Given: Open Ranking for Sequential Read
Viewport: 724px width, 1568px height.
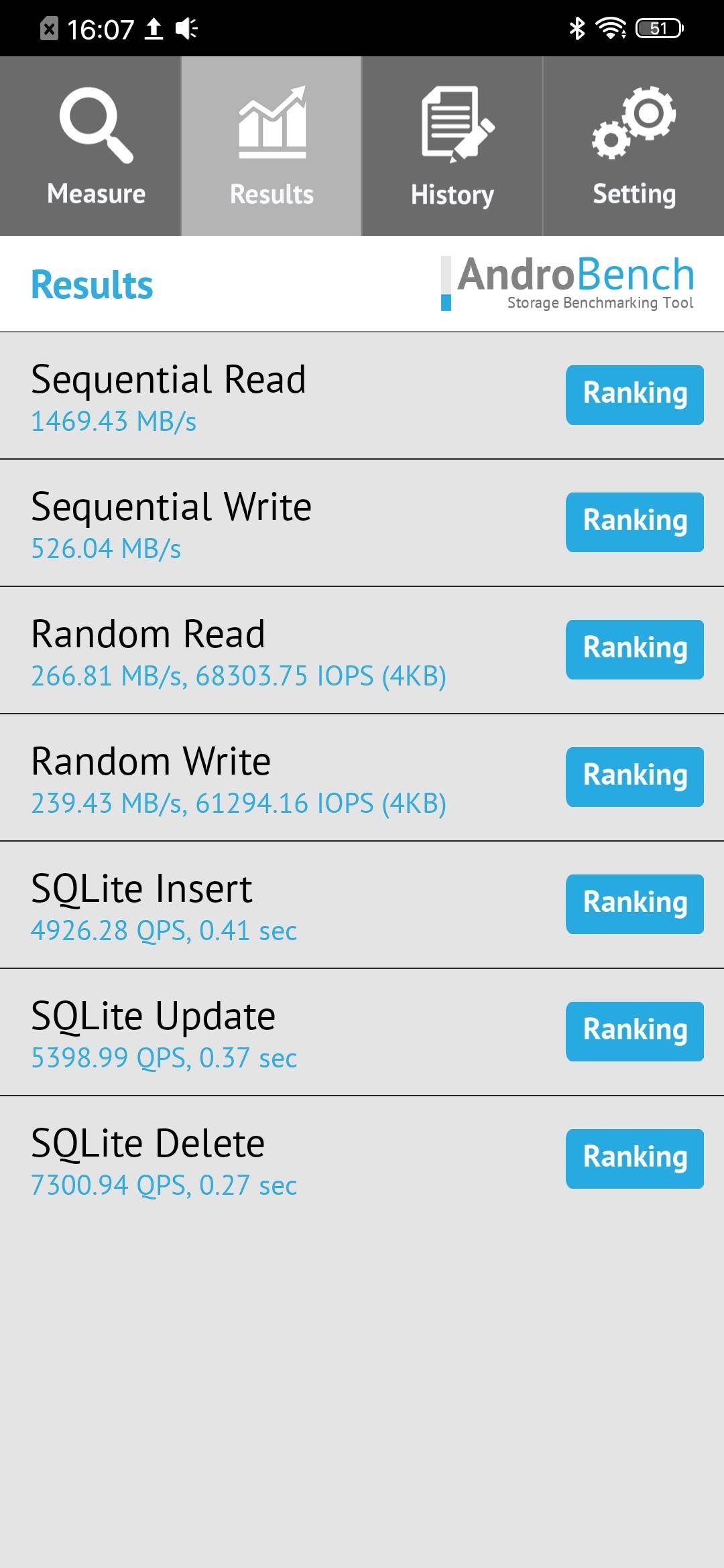Looking at the screenshot, I should [x=634, y=393].
